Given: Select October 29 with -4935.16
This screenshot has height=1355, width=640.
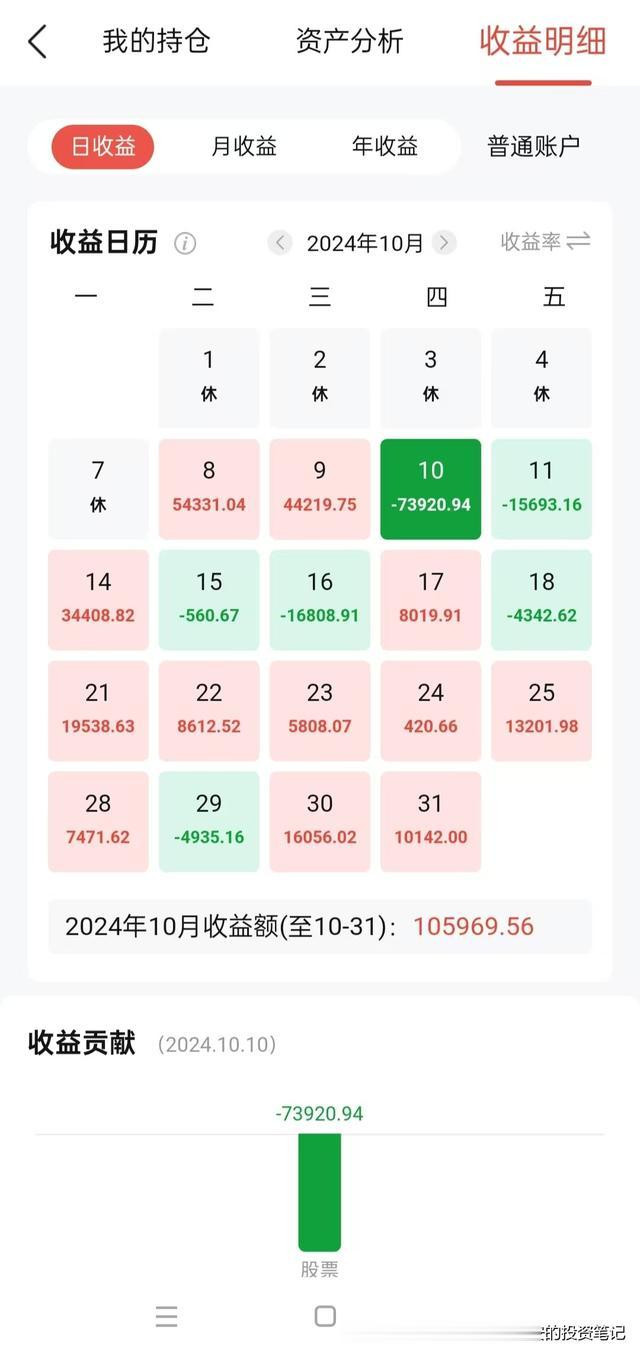Looking at the screenshot, I should (x=209, y=822).
